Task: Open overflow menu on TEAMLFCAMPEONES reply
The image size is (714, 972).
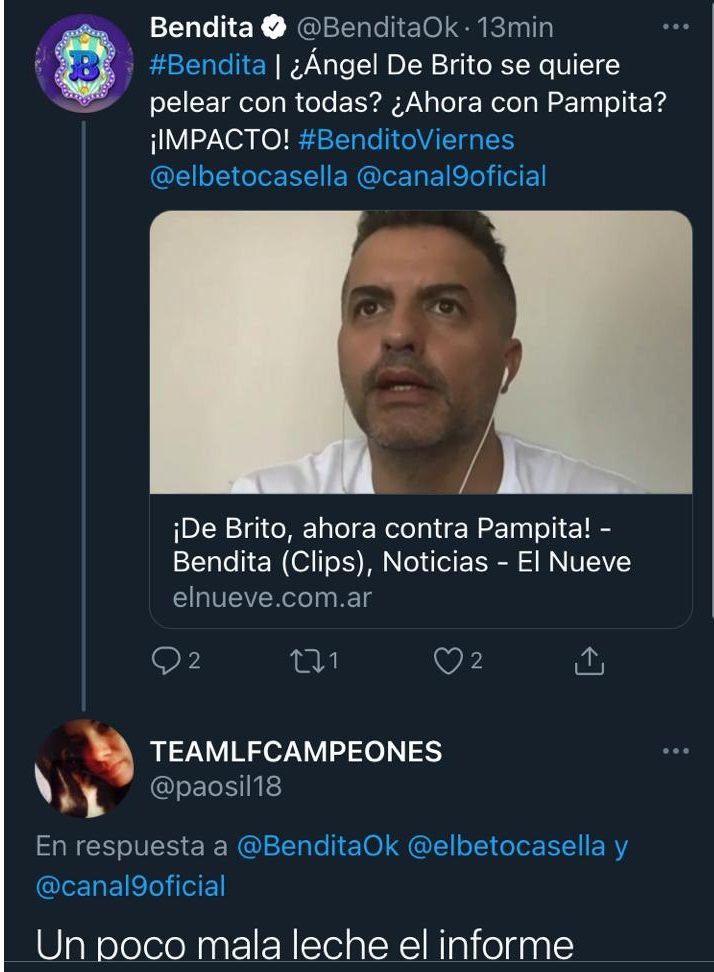Action: coord(676,751)
